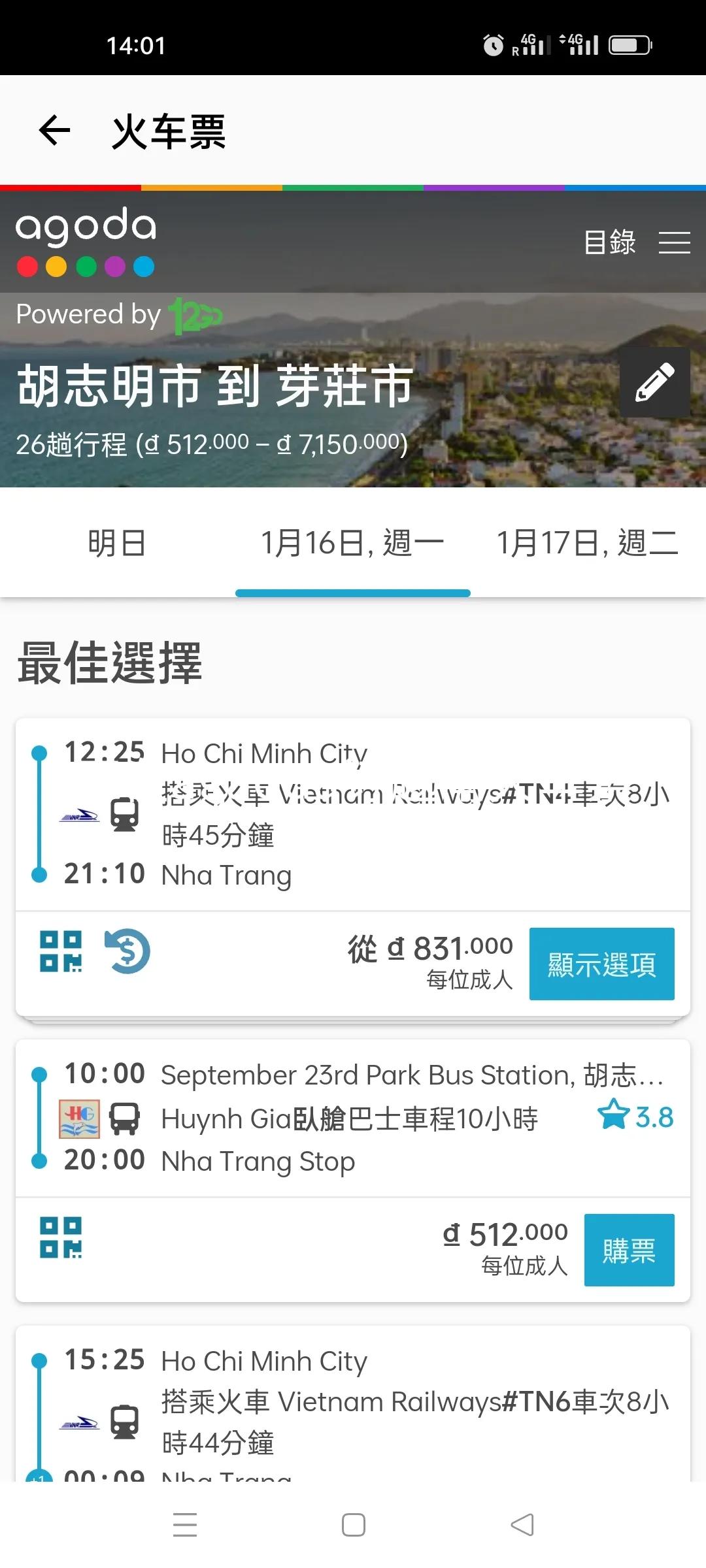The image size is (706, 1568).
Task: Tap the bus icon on the Huynh Gia trip
Action: (x=124, y=1117)
